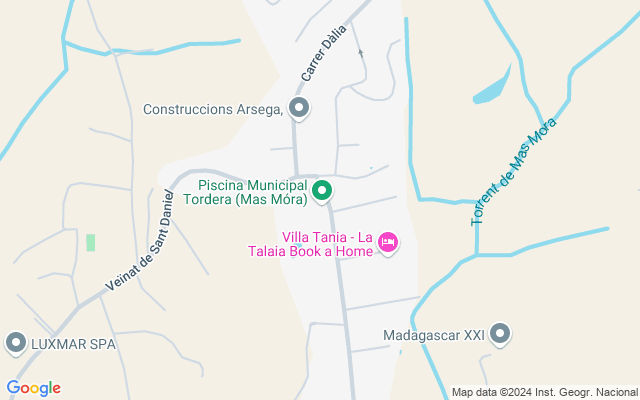Image resolution: width=640 pixels, height=400 pixels.
Task: Open the LUXMAR SPA marker
Action: (x=15, y=343)
